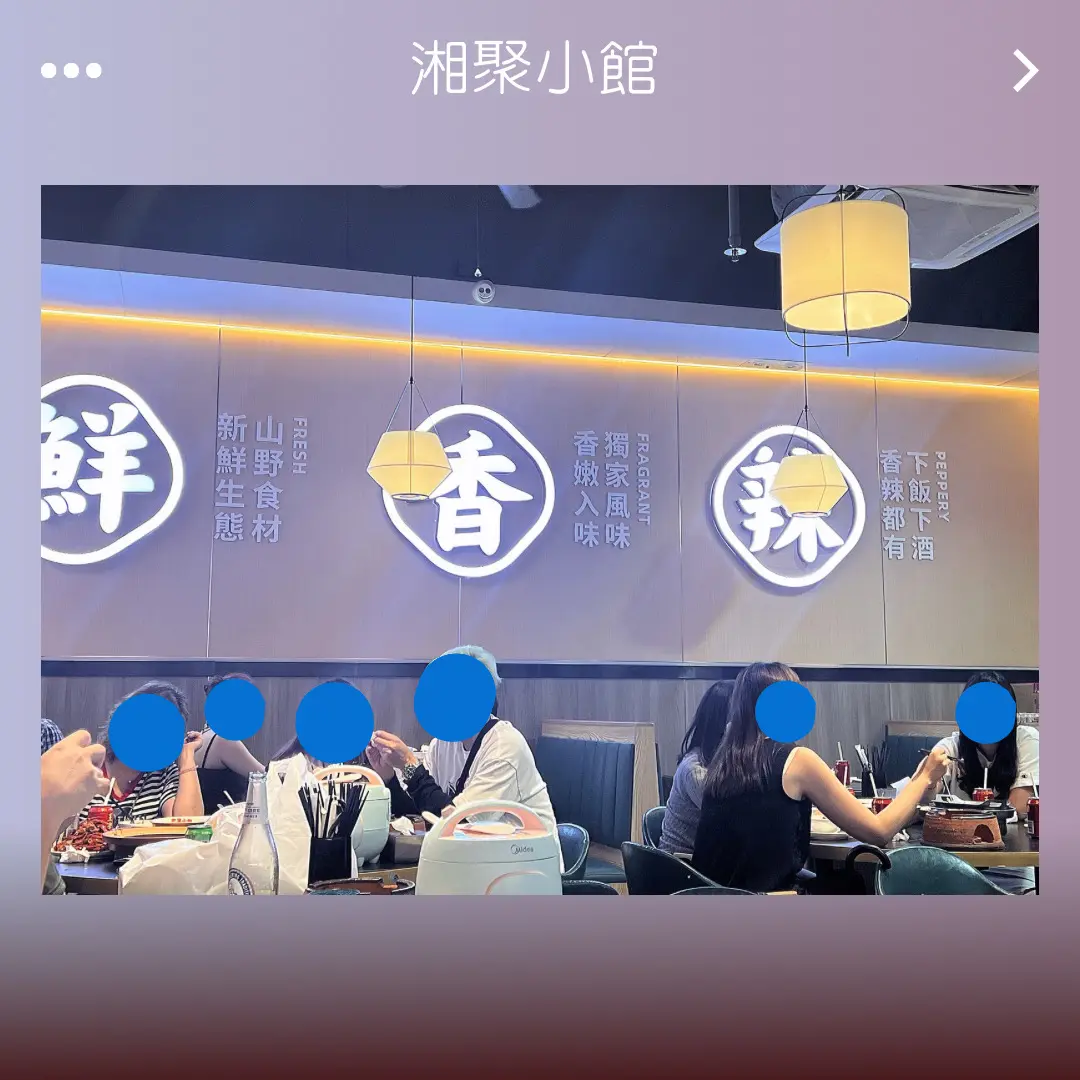This screenshot has height=1080, width=1080.
Task: Tap the right chevron arrow
Action: (1025, 71)
